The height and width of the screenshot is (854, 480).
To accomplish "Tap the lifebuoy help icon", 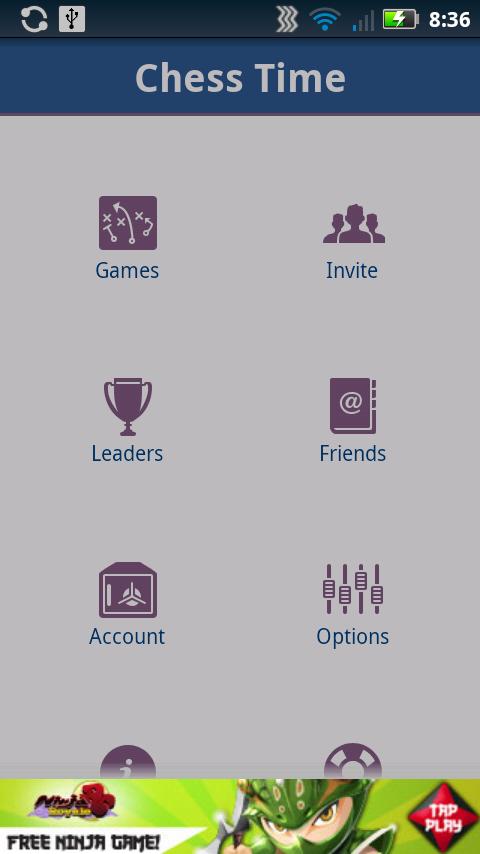I will pyautogui.click(x=353, y=761).
